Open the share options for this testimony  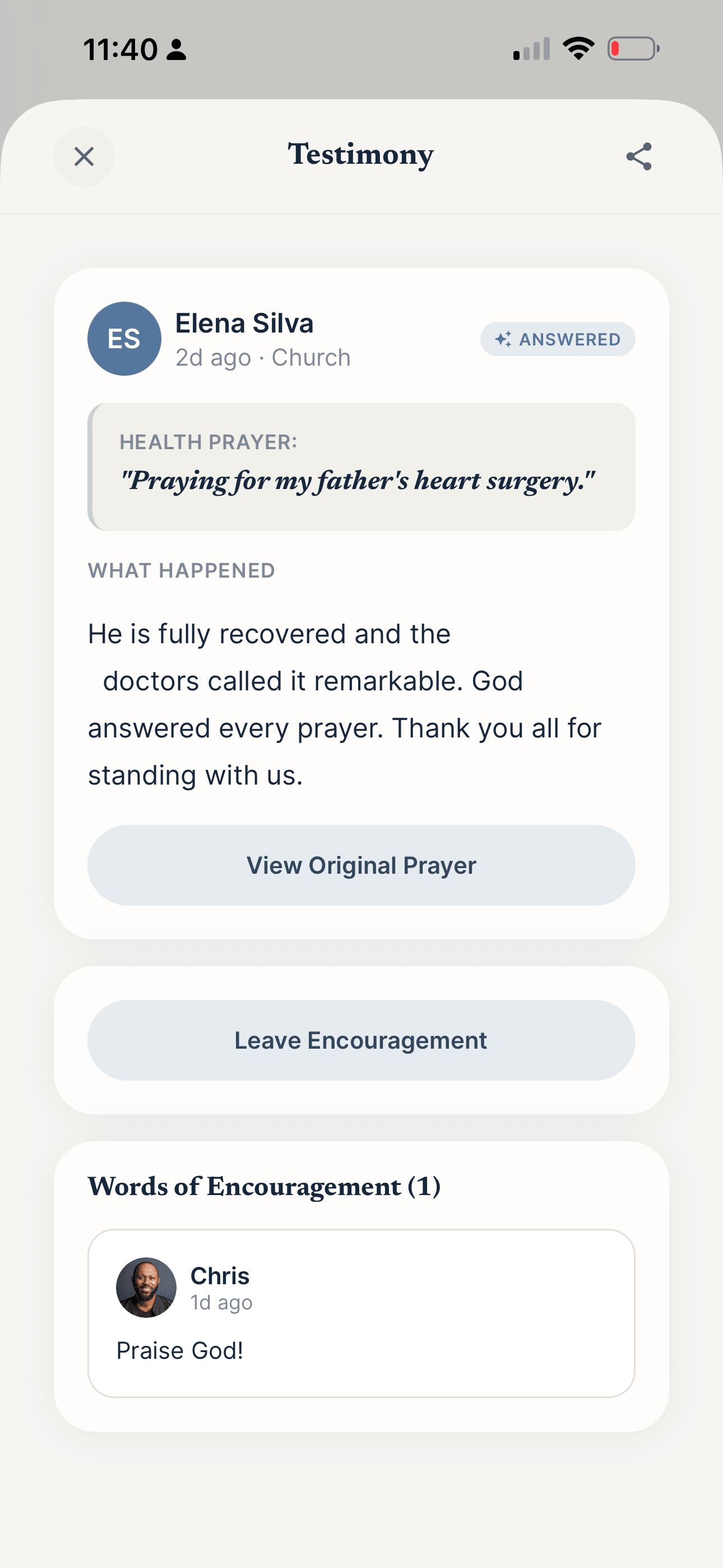tap(638, 156)
